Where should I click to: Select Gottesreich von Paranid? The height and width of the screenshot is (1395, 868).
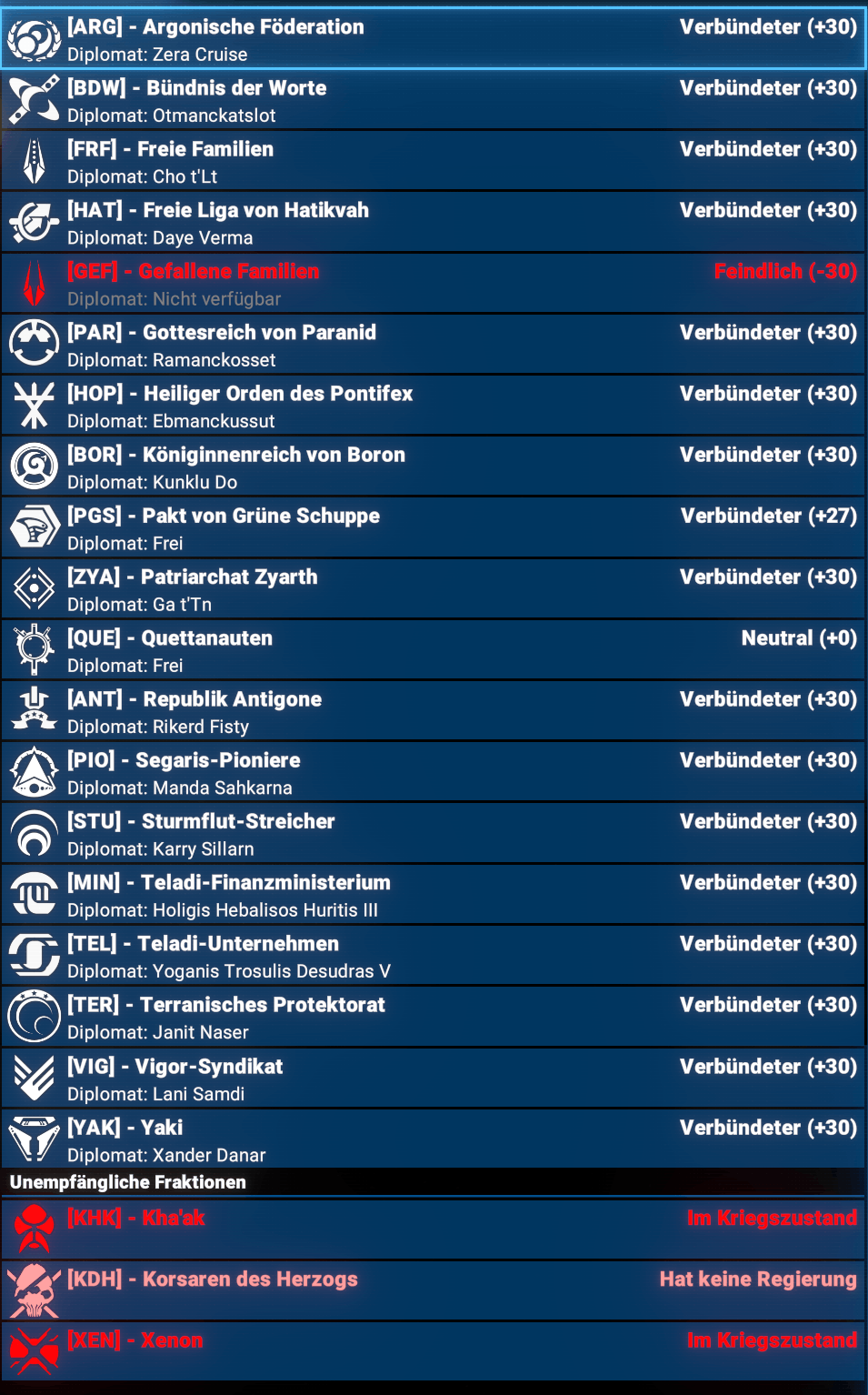(434, 345)
